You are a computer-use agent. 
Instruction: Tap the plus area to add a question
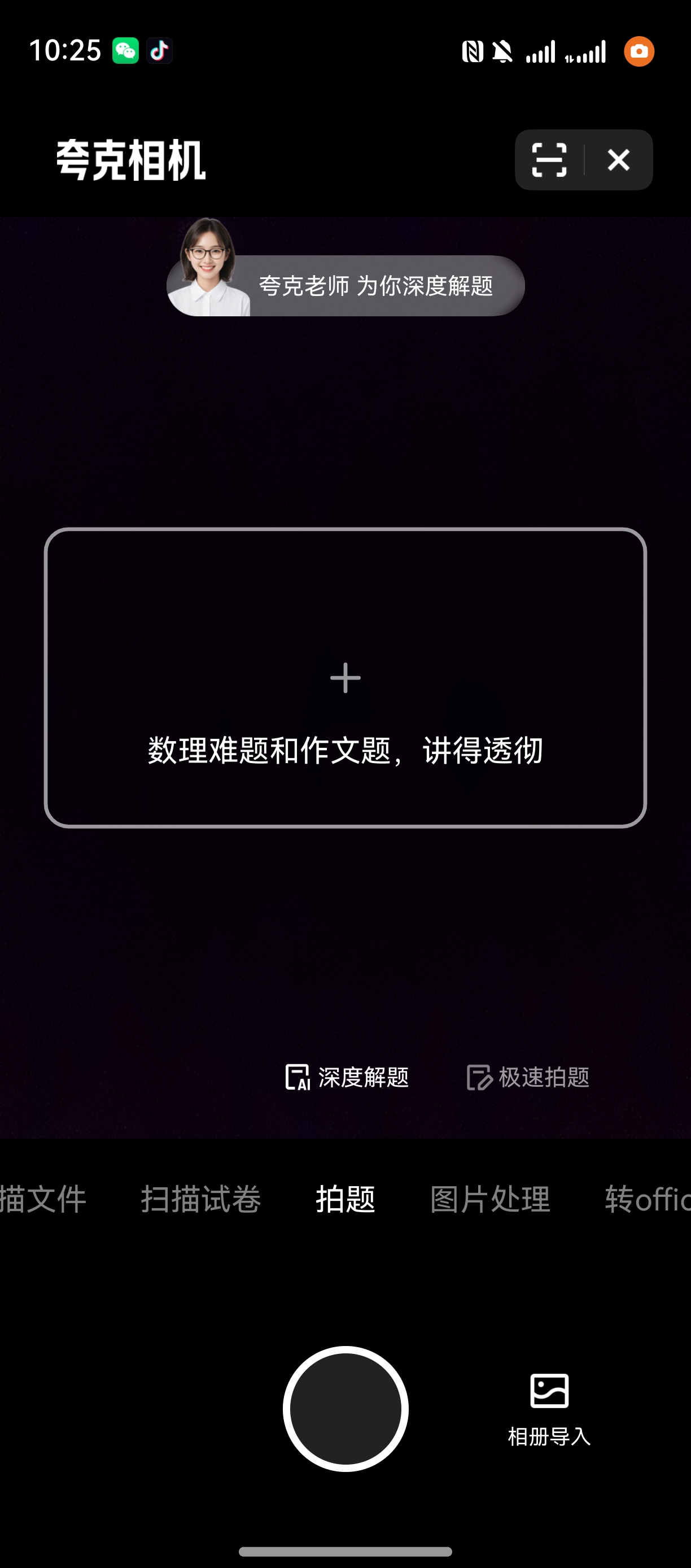click(x=345, y=677)
